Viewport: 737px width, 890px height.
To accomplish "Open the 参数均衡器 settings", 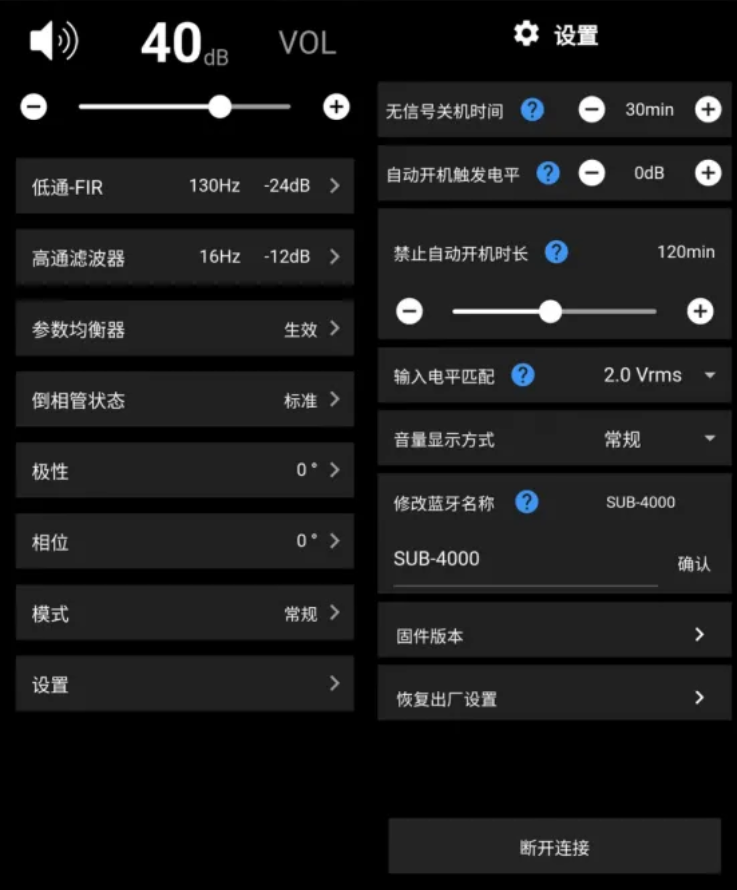I will [x=185, y=329].
